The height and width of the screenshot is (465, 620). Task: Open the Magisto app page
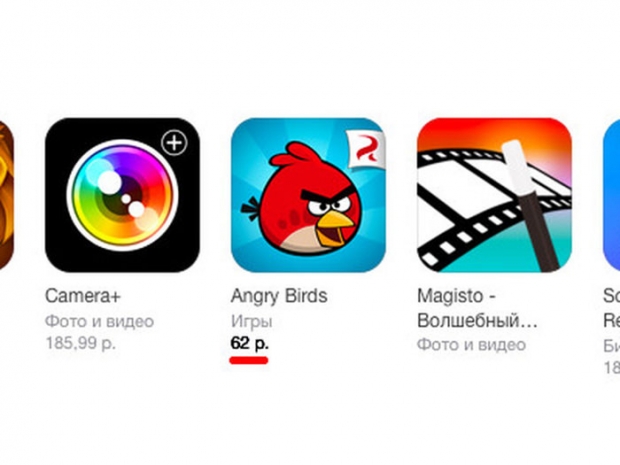[493, 196]
